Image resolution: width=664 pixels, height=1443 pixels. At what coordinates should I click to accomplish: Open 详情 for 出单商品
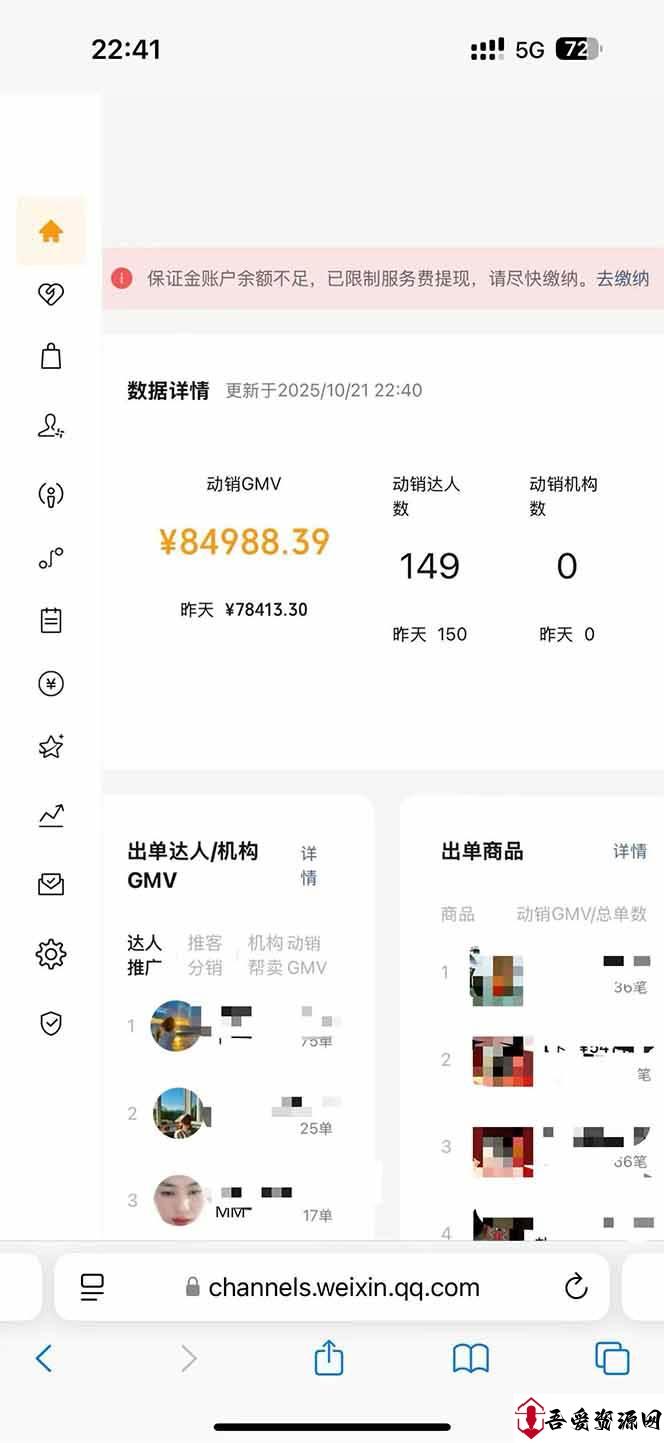[x=630, y=851]
